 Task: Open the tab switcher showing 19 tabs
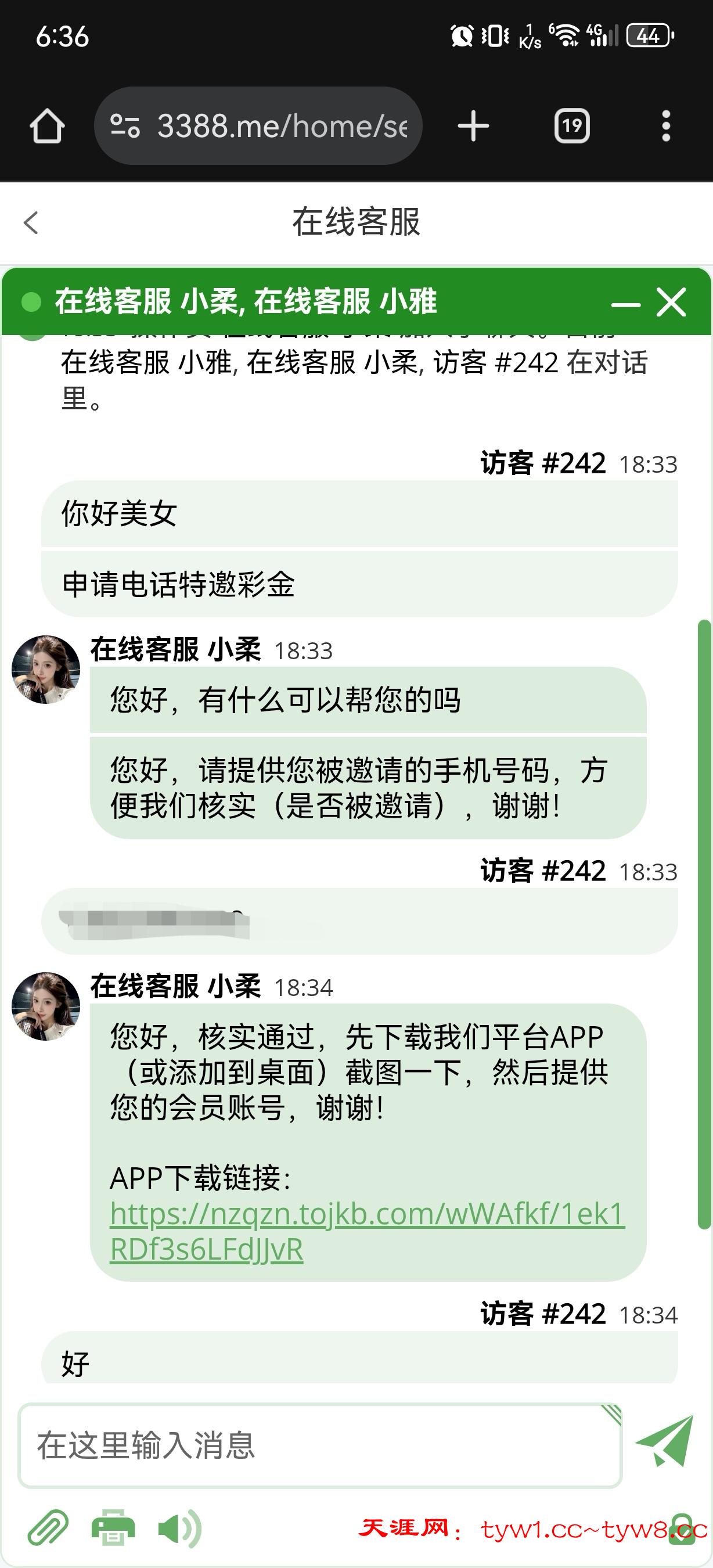571,127
